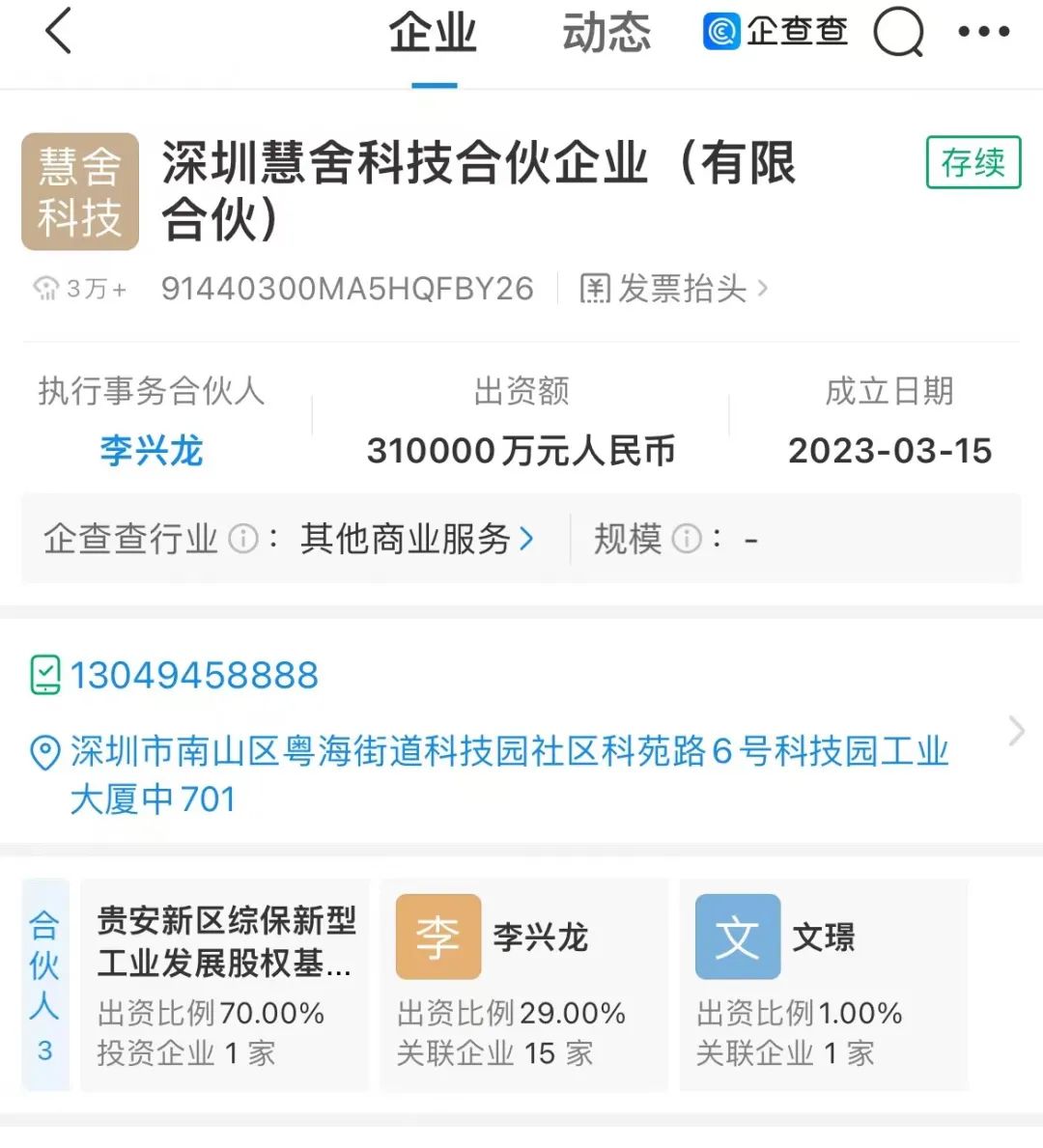
Task: Go back using the top-left arrow
Action: coord(59,31)
